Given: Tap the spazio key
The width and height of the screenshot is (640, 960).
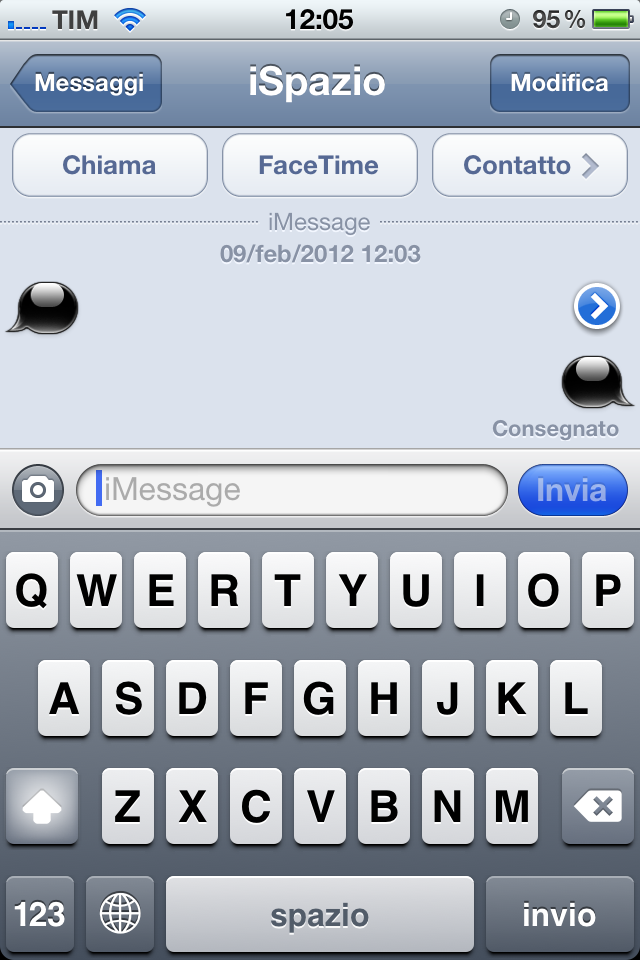Looking at the screenshot, I should pos(319,914).
